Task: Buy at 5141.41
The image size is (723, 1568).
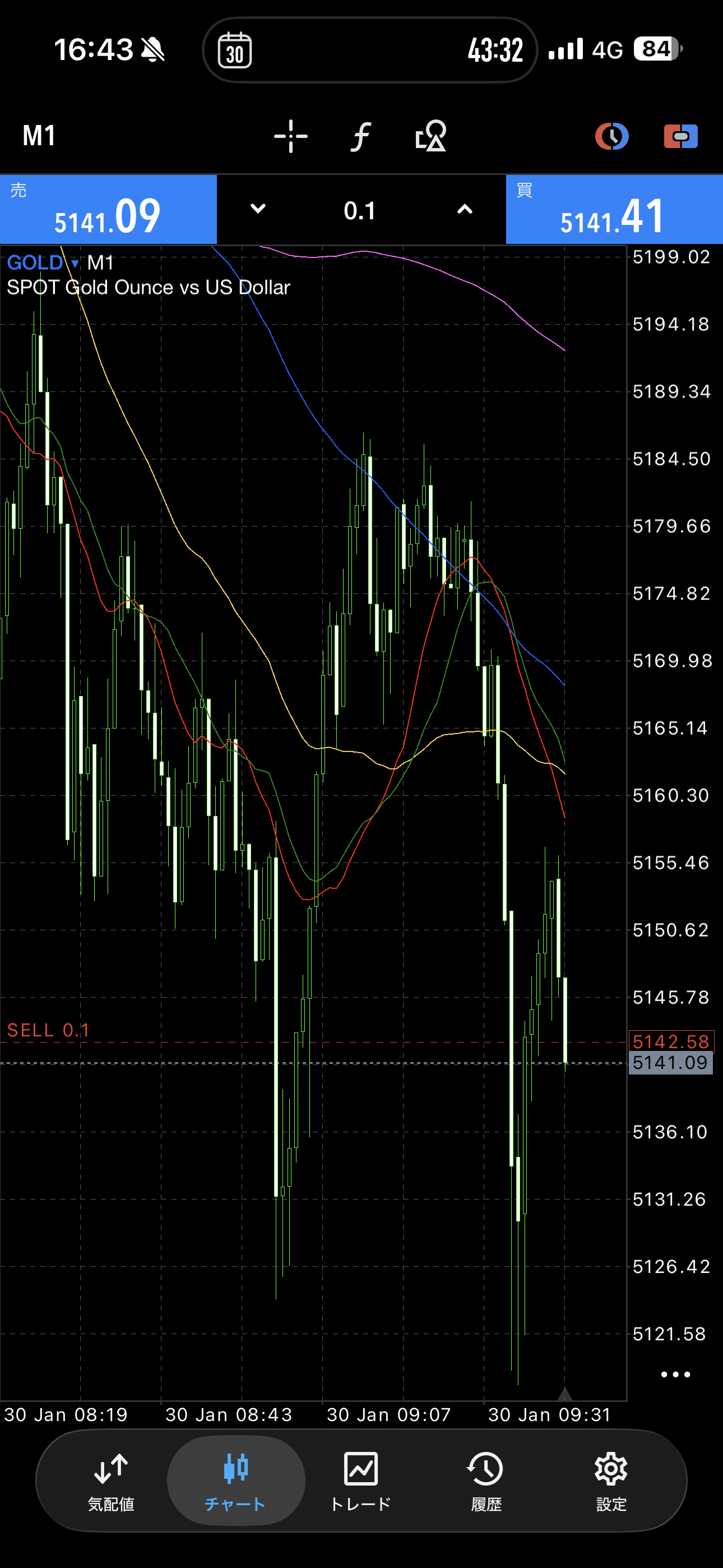Action: (614, 210)
